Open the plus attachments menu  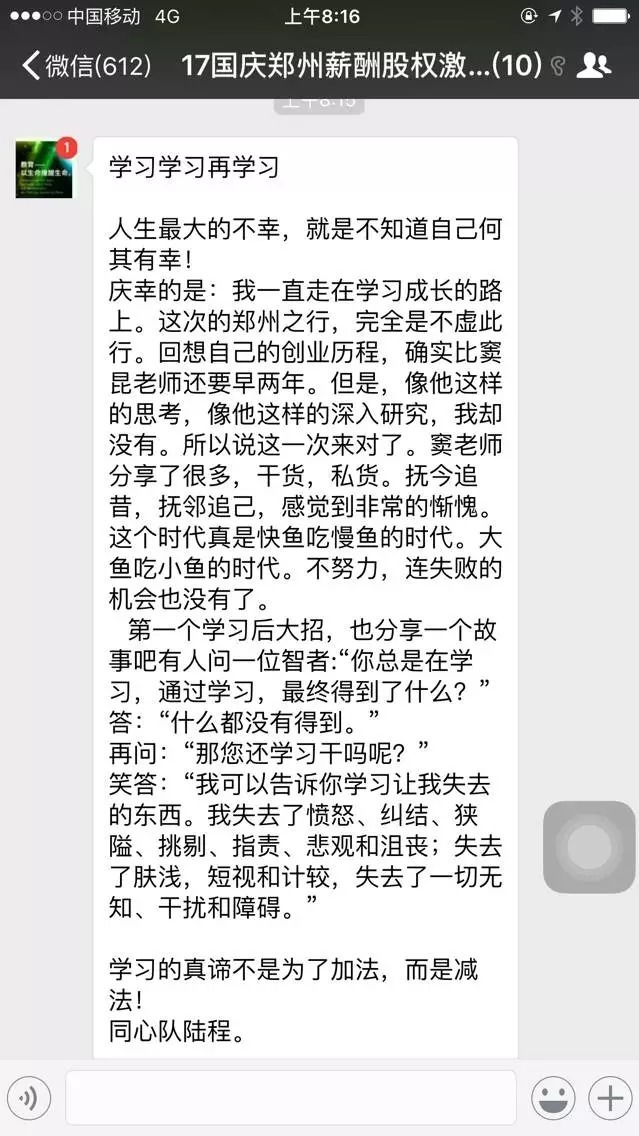point(609,1098)
